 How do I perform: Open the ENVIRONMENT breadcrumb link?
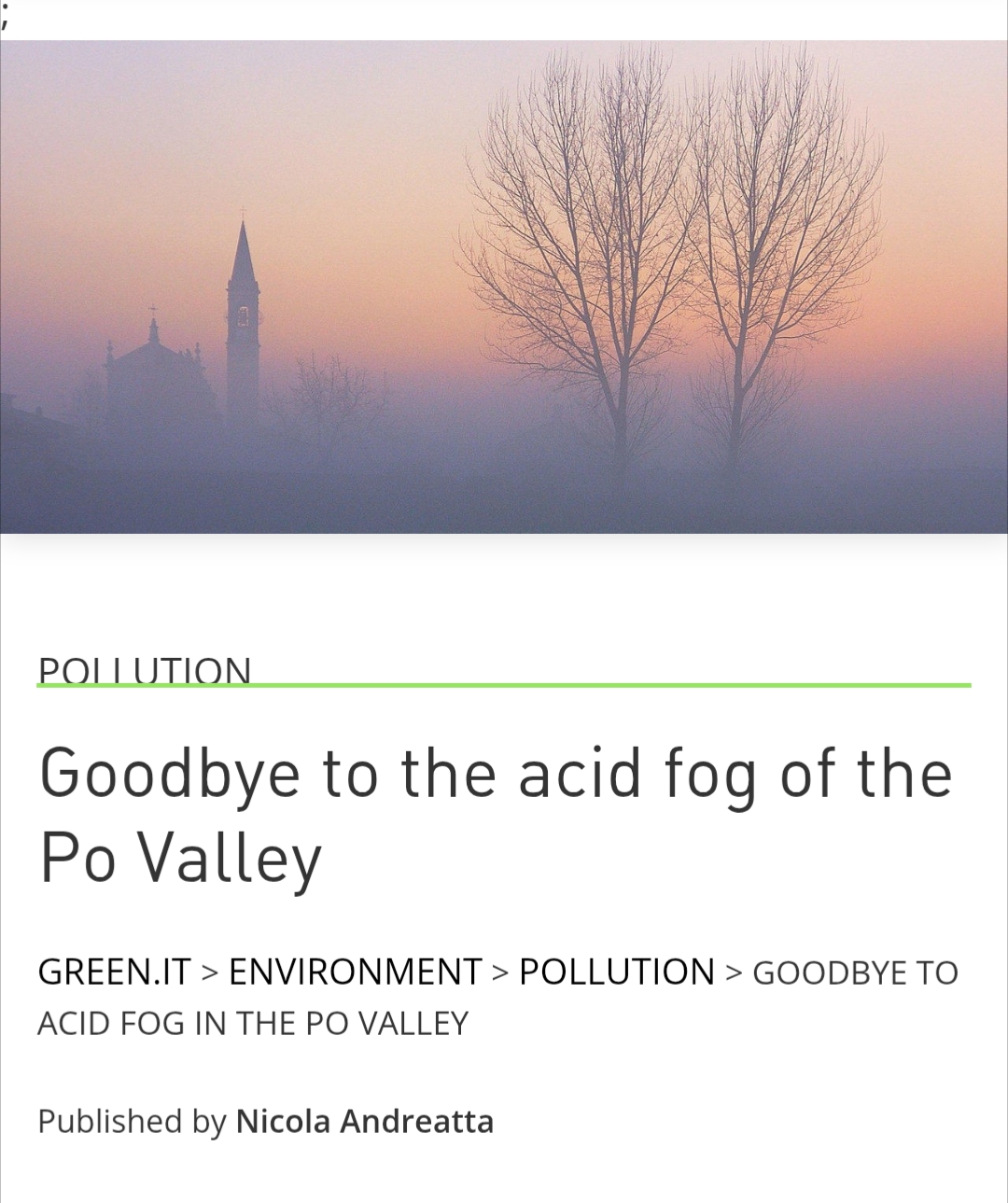[355, 972]
